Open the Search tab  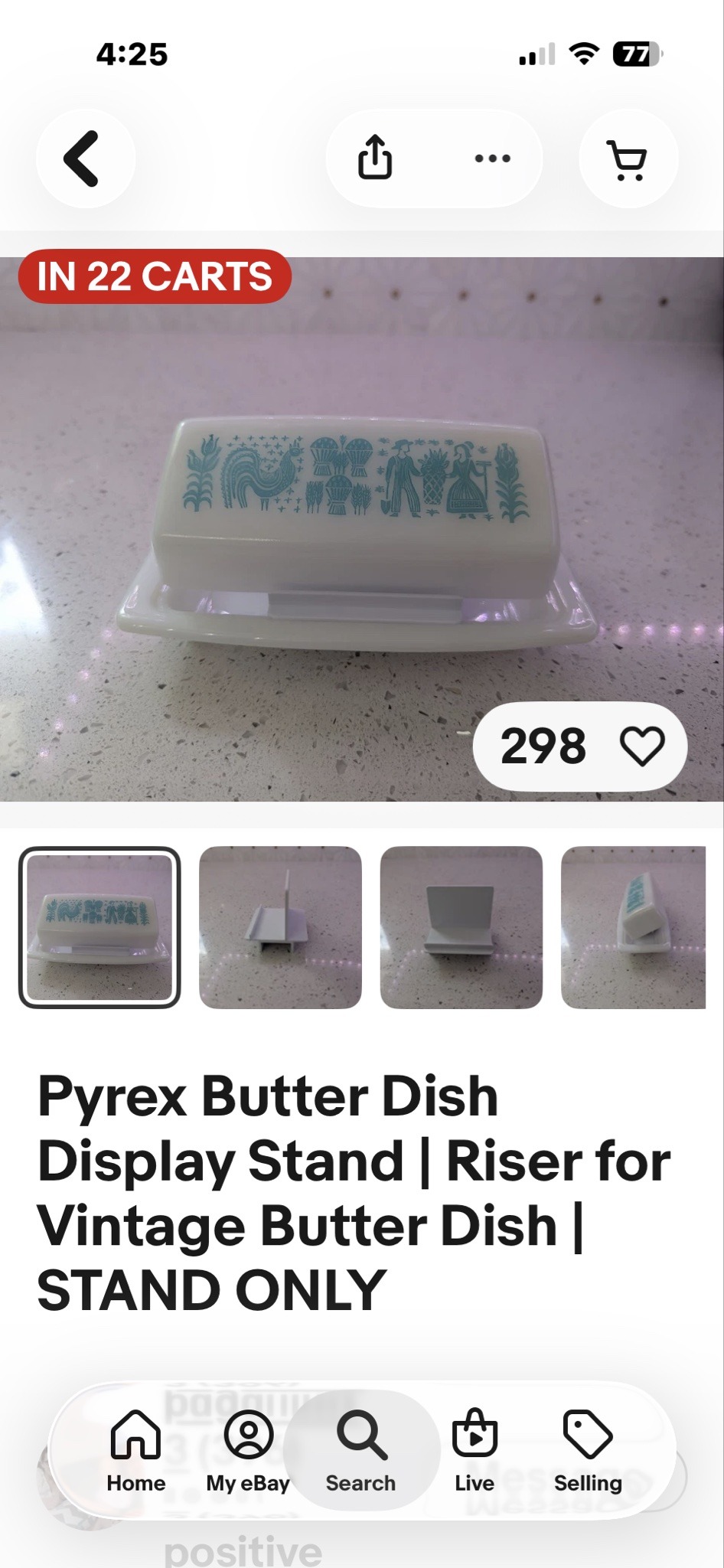click(x=361, y=1450)
